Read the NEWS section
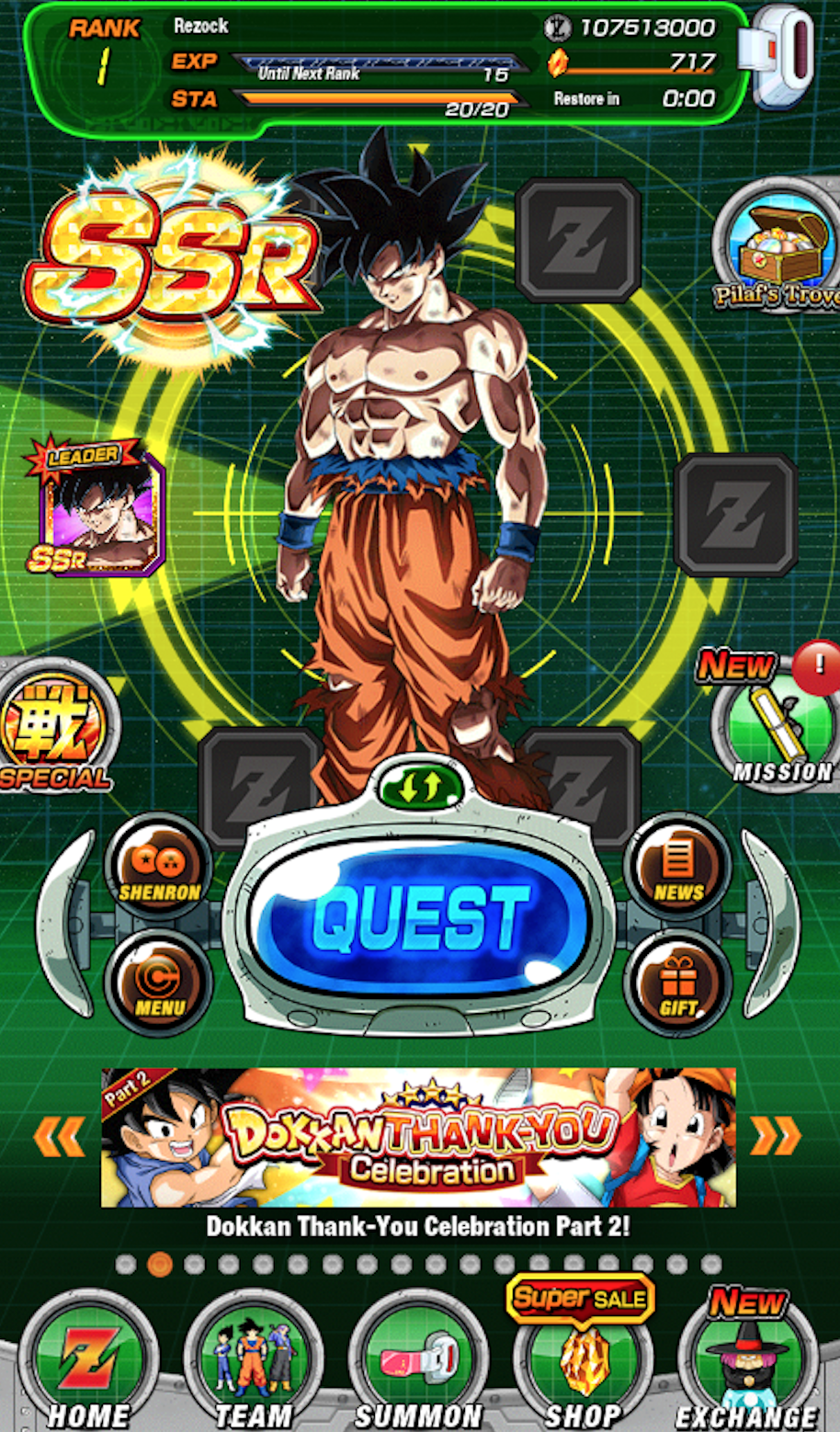The width and height of the screenshot is (840, 1432). 678,869
